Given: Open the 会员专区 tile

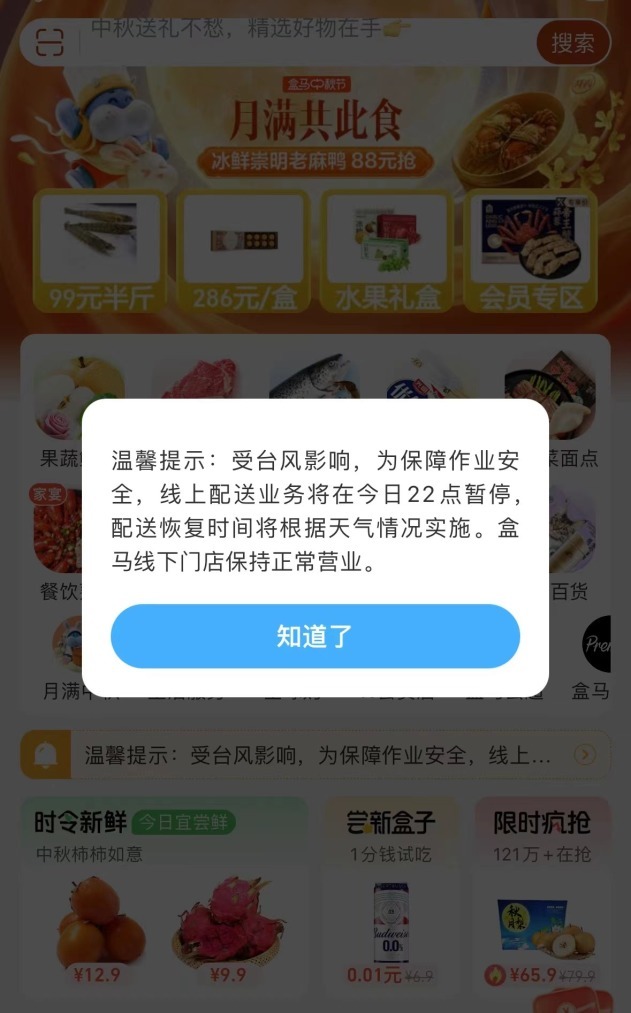Looking at the screenshot, I should click(530, 250).
